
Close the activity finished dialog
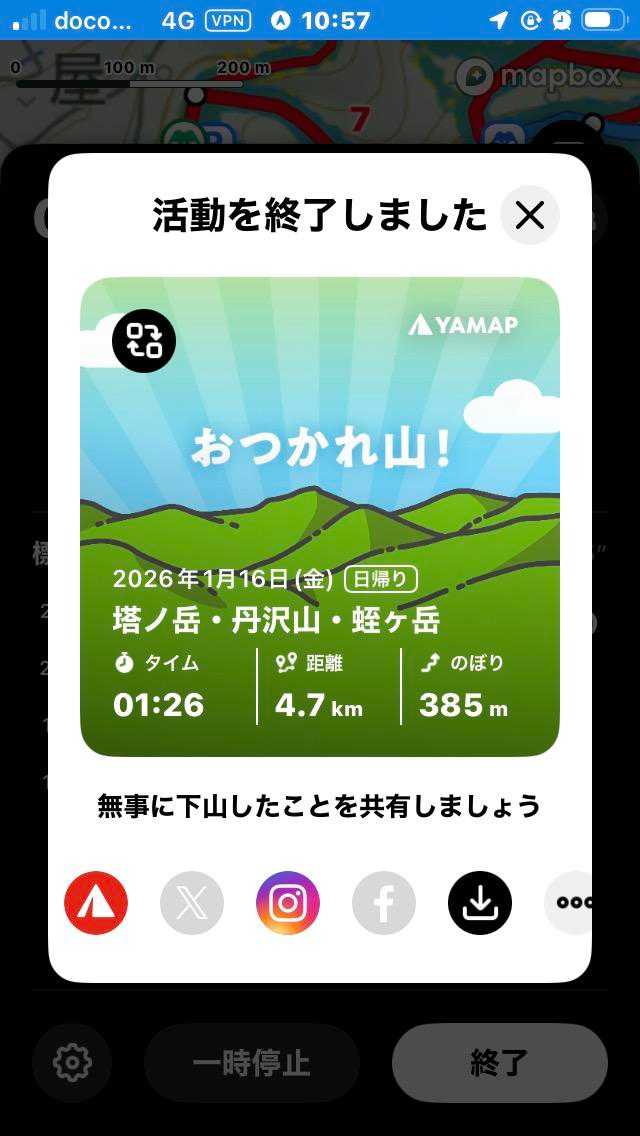[x=529, y=215]
